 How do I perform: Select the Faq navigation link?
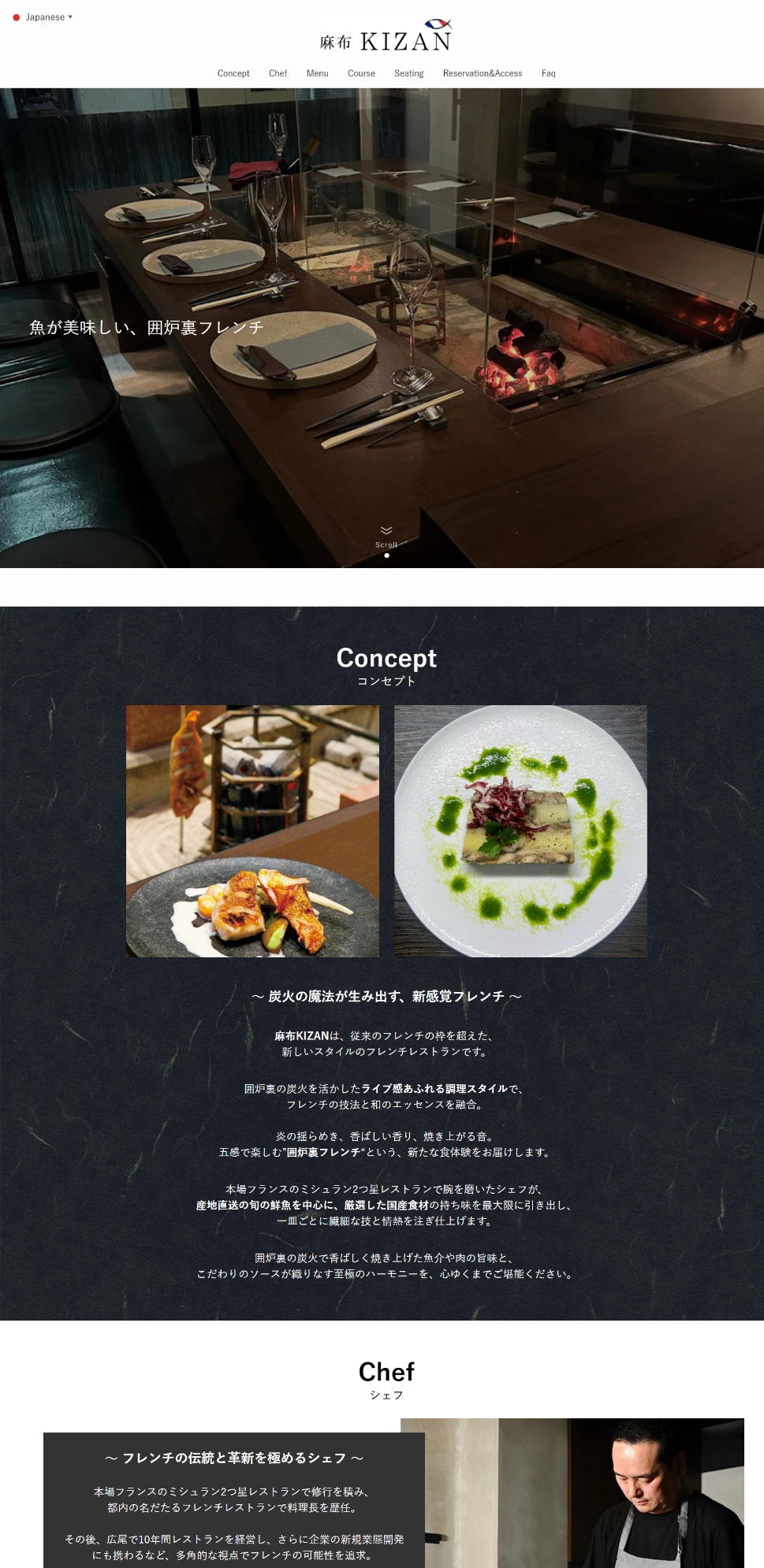click(x=548, y=73)
